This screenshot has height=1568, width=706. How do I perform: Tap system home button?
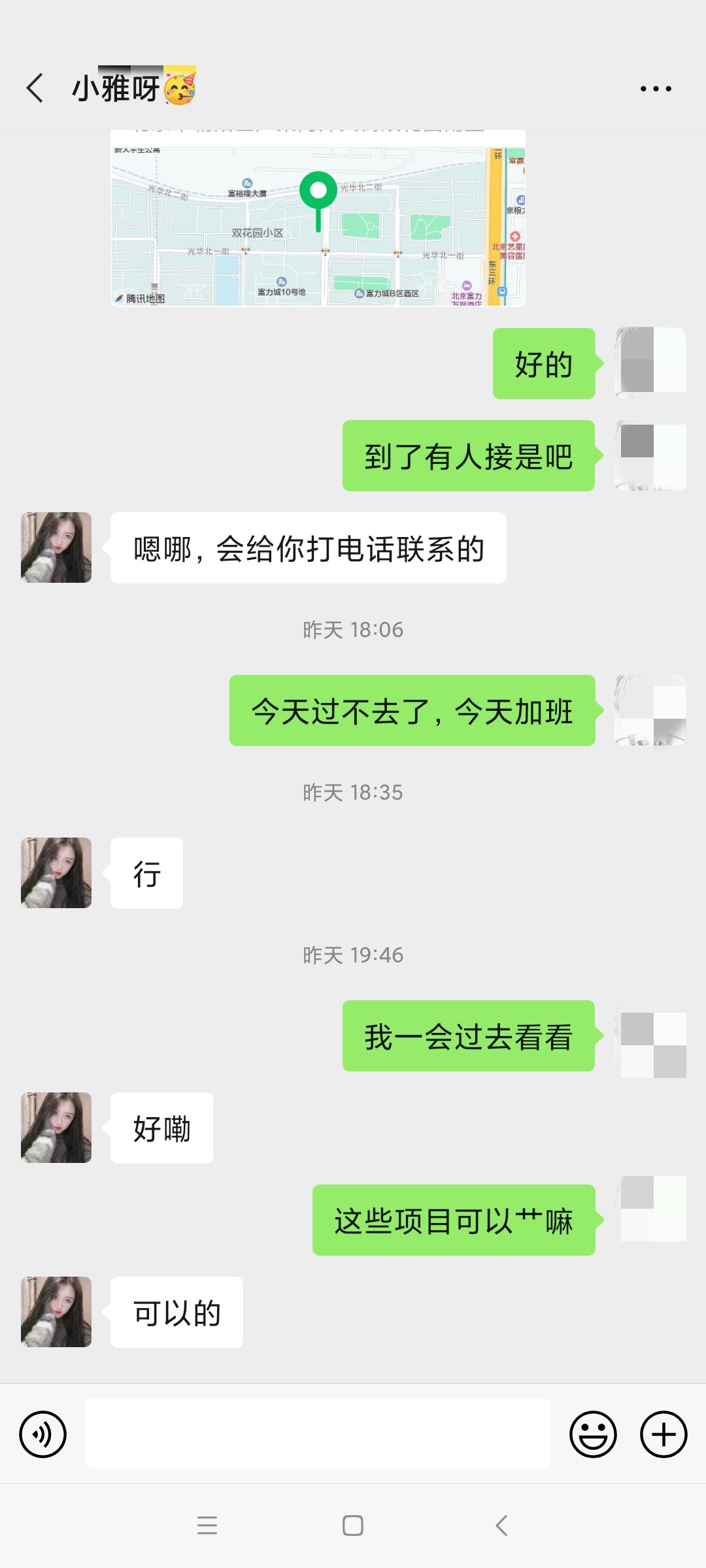point(353,1526)
